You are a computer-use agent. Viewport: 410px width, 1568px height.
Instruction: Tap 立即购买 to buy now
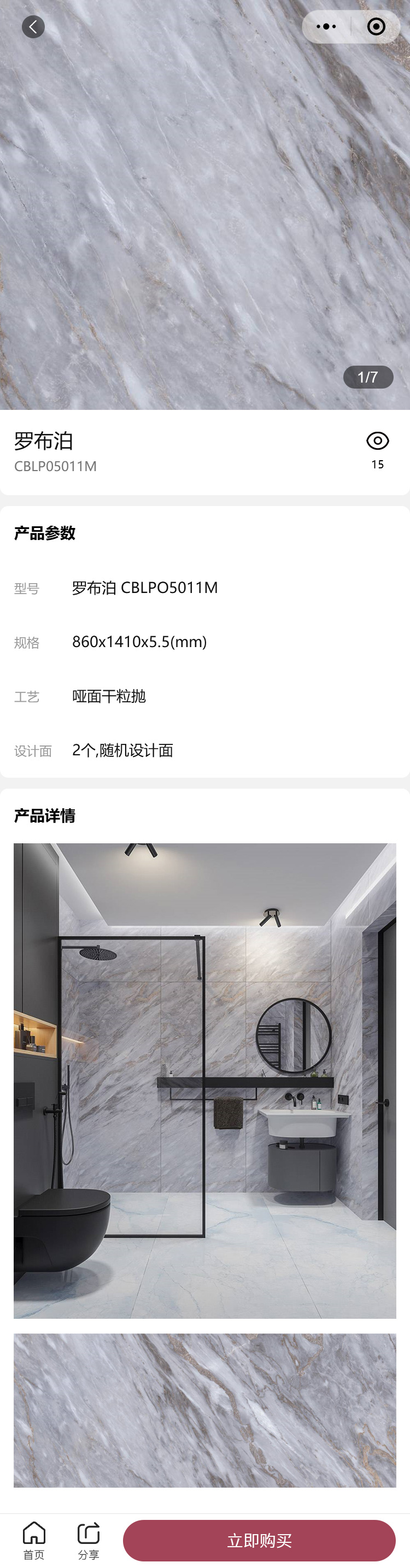(x=259, y=1540)
